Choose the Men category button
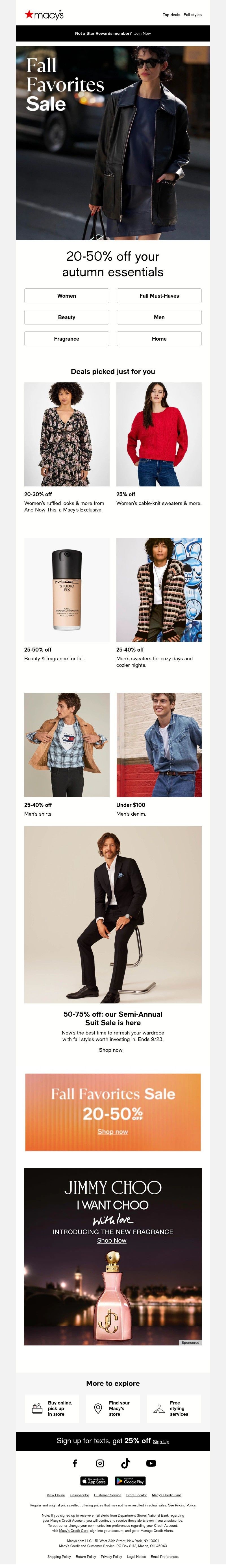226x1568 pixels. tap(159, 317)
